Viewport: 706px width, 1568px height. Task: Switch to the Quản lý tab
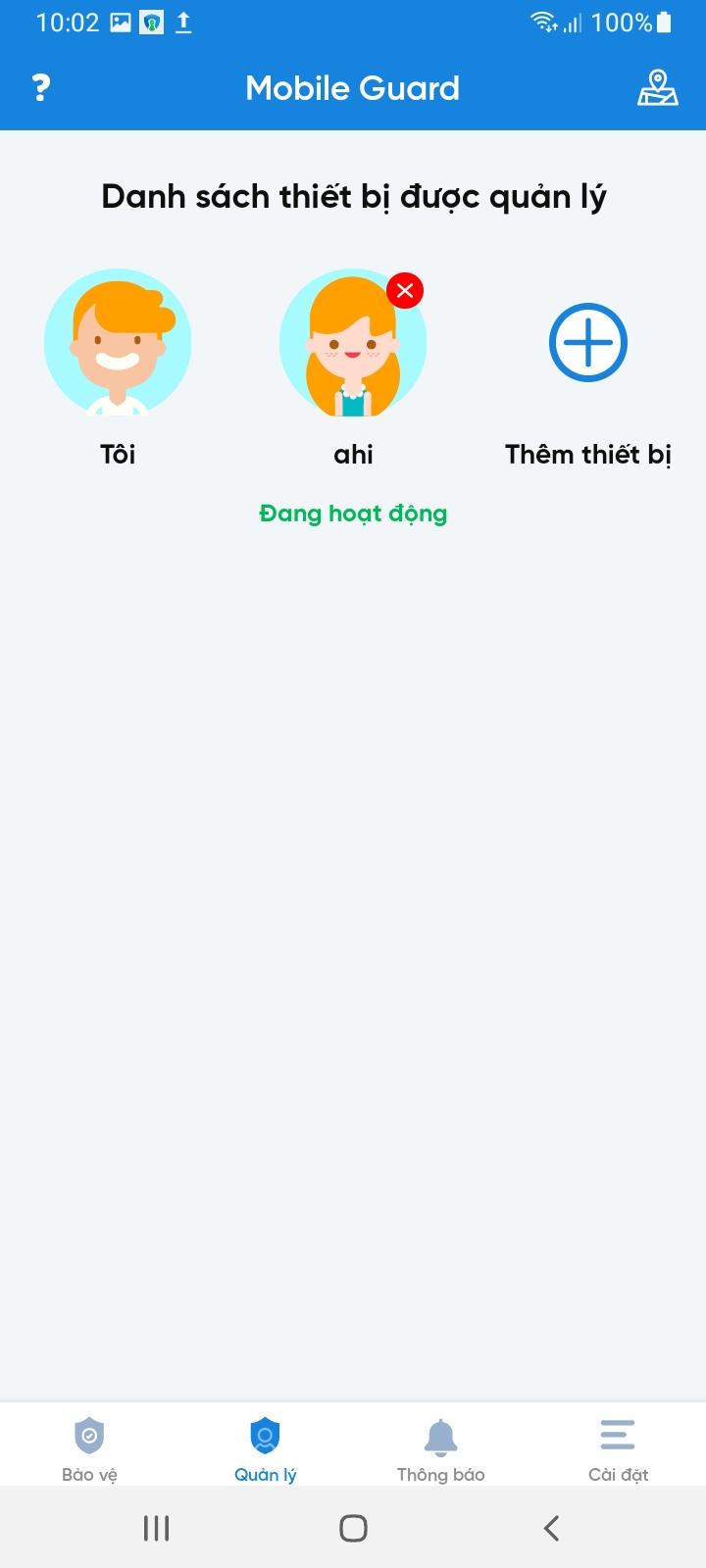coord(265,1448)
